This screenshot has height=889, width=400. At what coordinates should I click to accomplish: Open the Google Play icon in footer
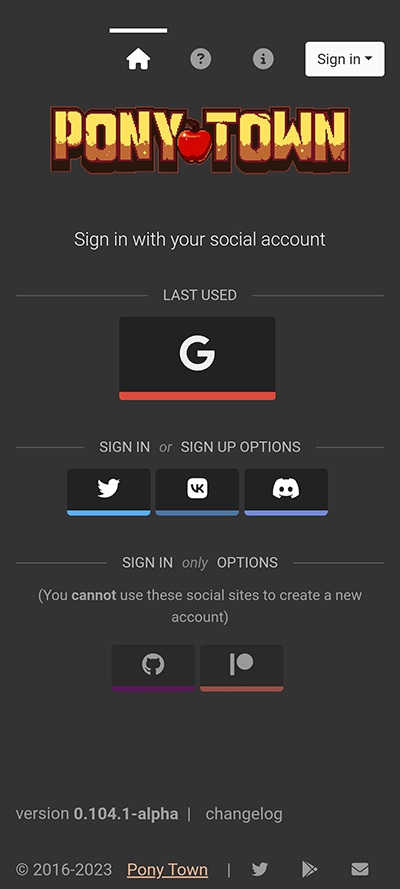click(309, 869)
